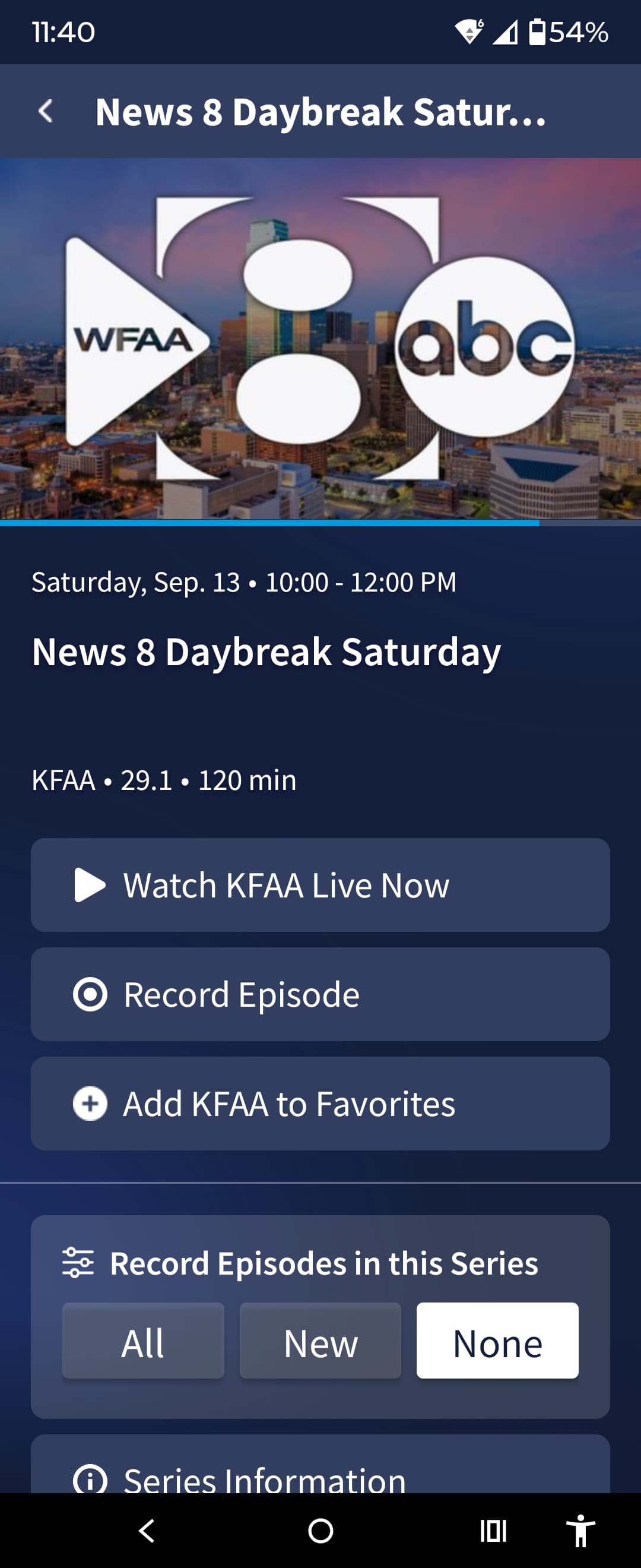This screenshot has width=641, height=1568.
Task: Select All for series recording
Action: (143, 1341)
